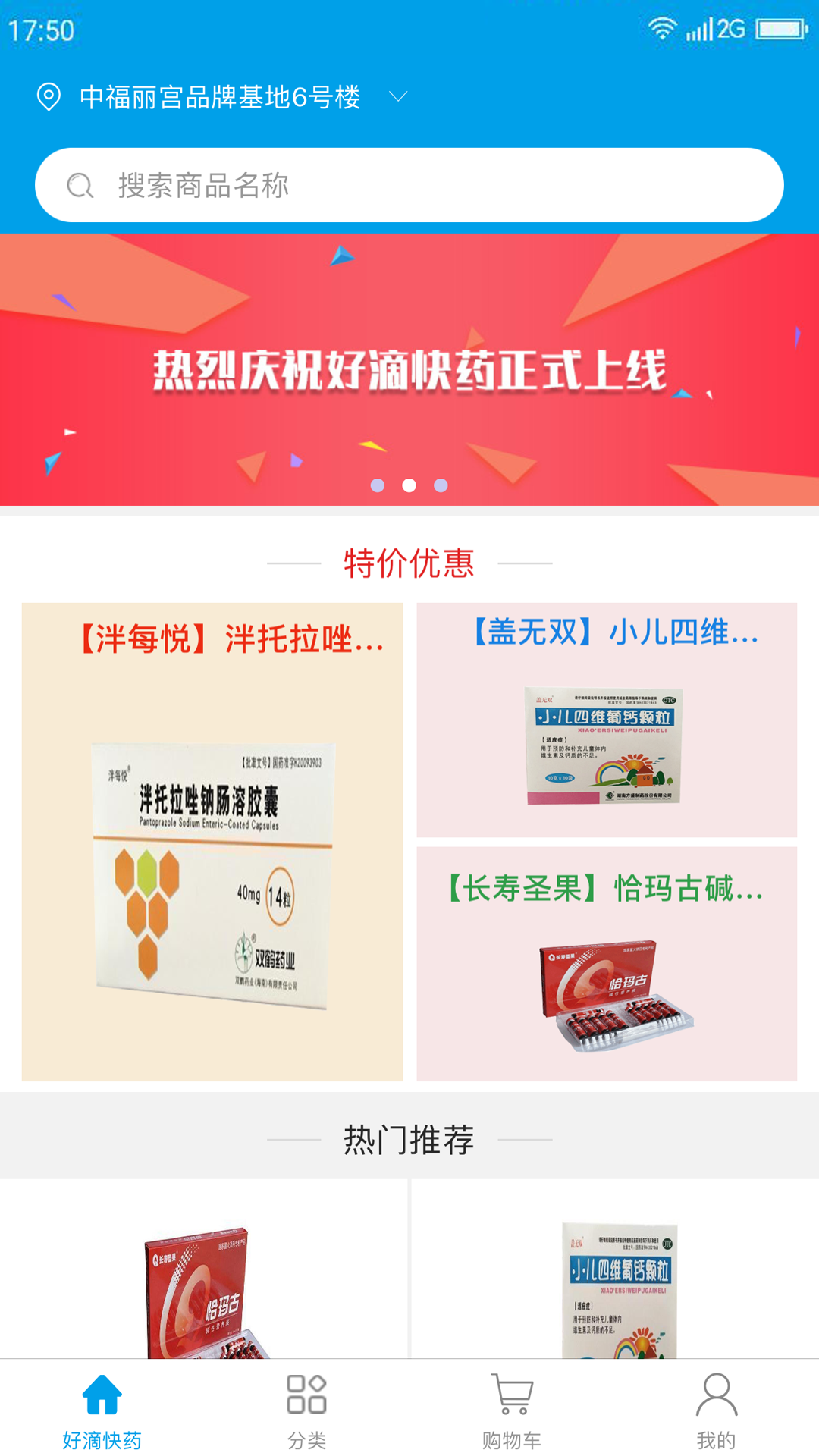
Task: Open the 长寿圣果 恰玛古碱 special offer card
Action: click(607, 963)
